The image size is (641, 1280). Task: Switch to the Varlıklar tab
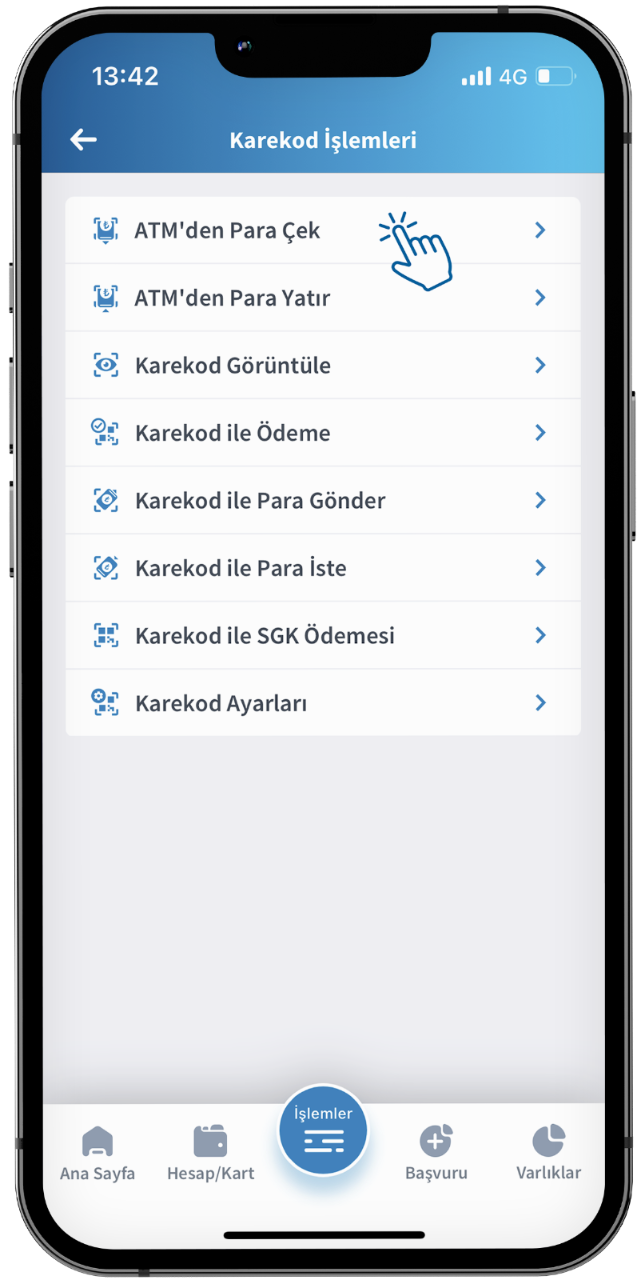(x=548, y=1153)
